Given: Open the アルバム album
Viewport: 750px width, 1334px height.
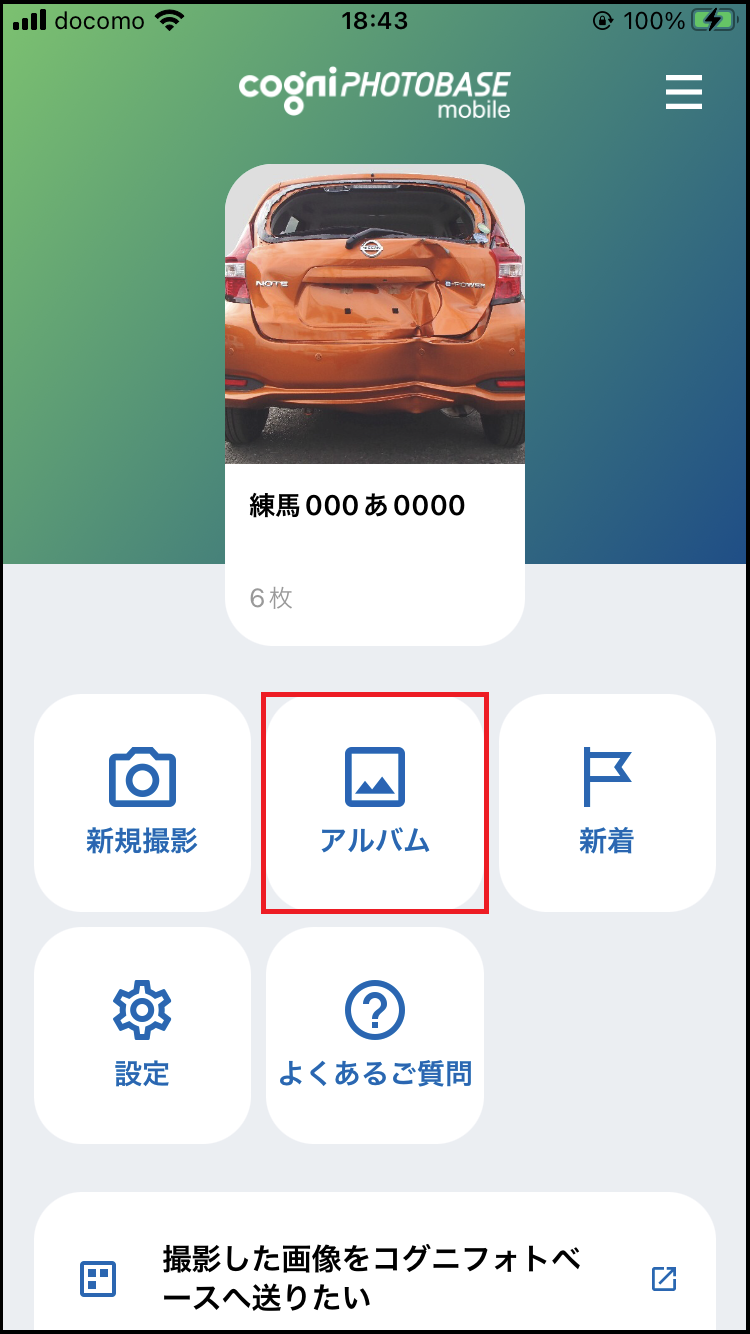Looking at the screenshot, I should coord(375,802).
